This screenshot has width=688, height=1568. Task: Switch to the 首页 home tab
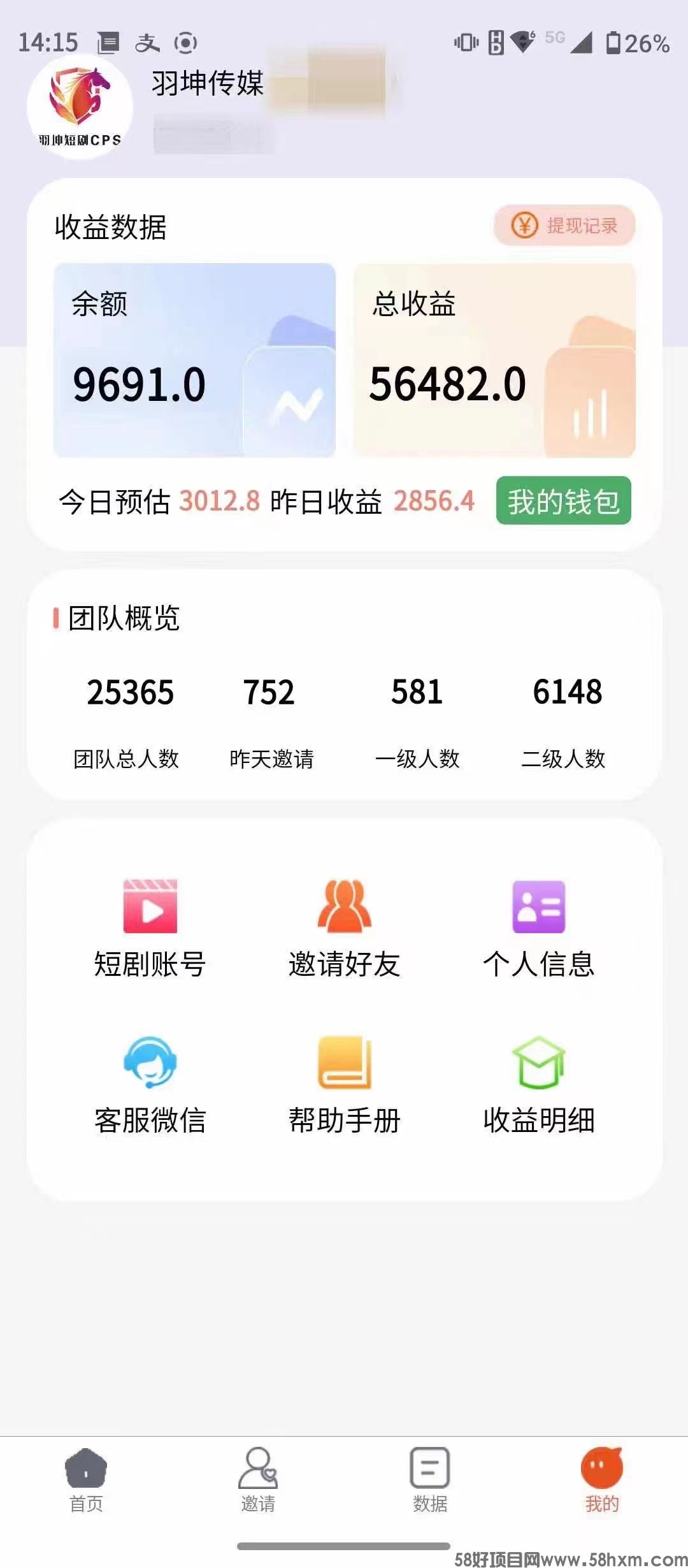tap(86, 1480)
